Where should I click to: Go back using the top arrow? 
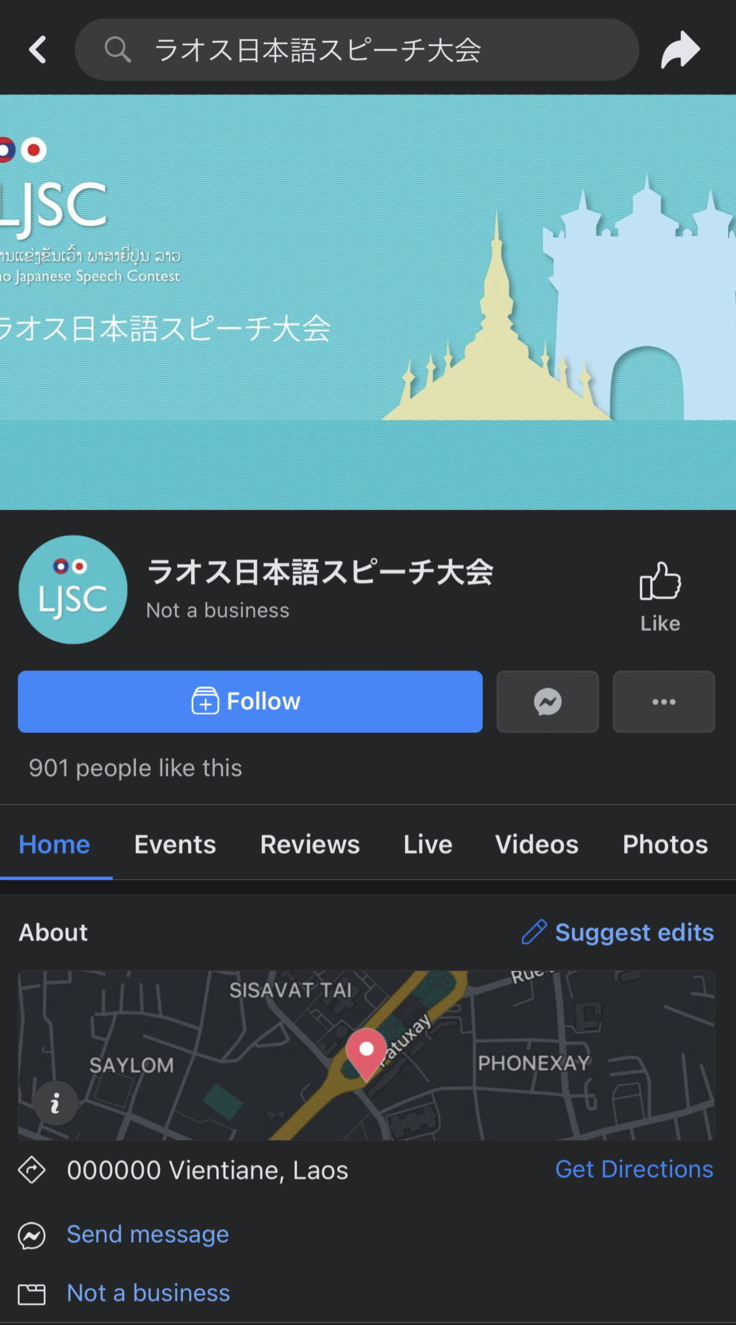(x=38, y=49)
